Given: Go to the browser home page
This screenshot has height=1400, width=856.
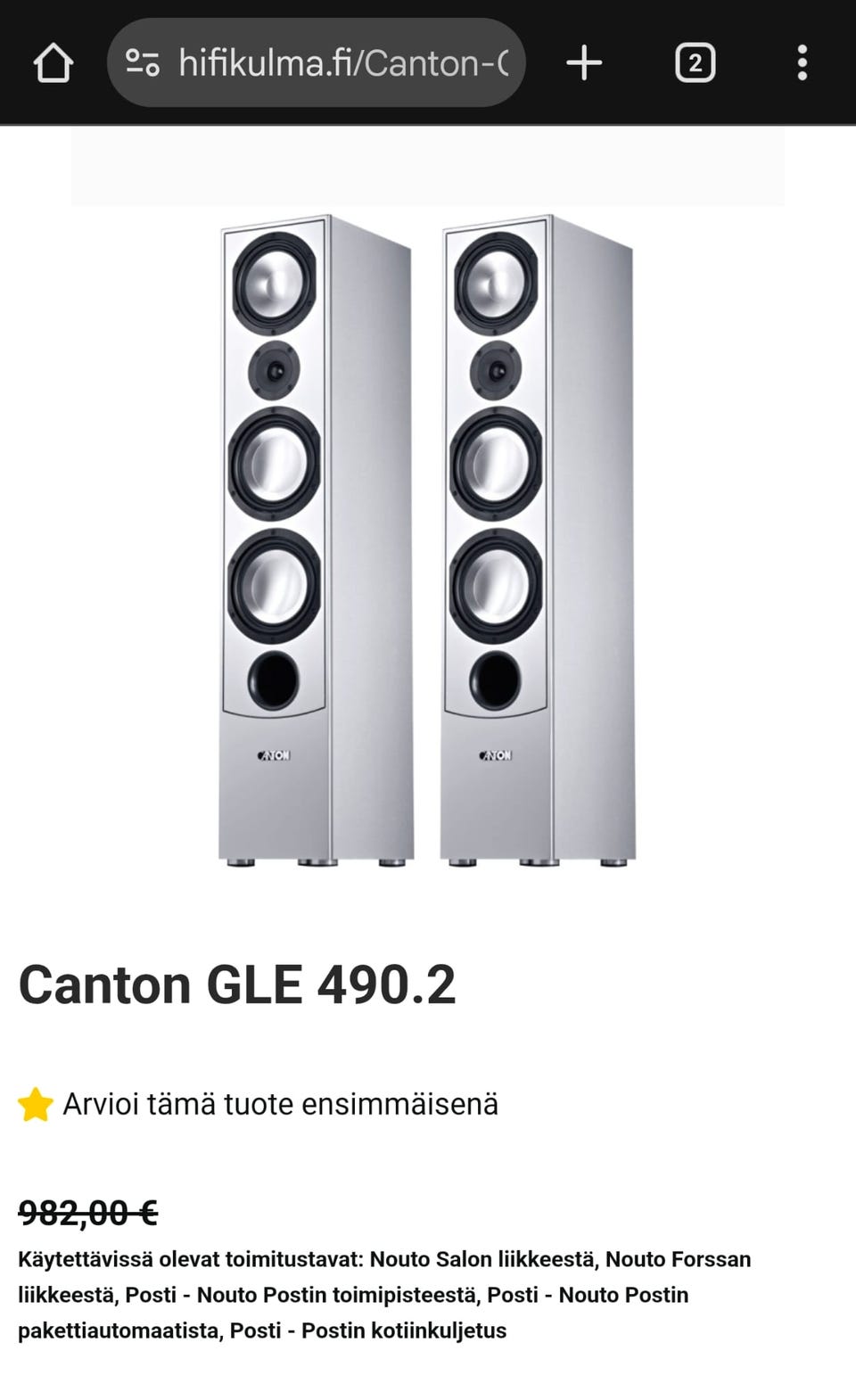Looking at the screenshot, I should [53, 63].
